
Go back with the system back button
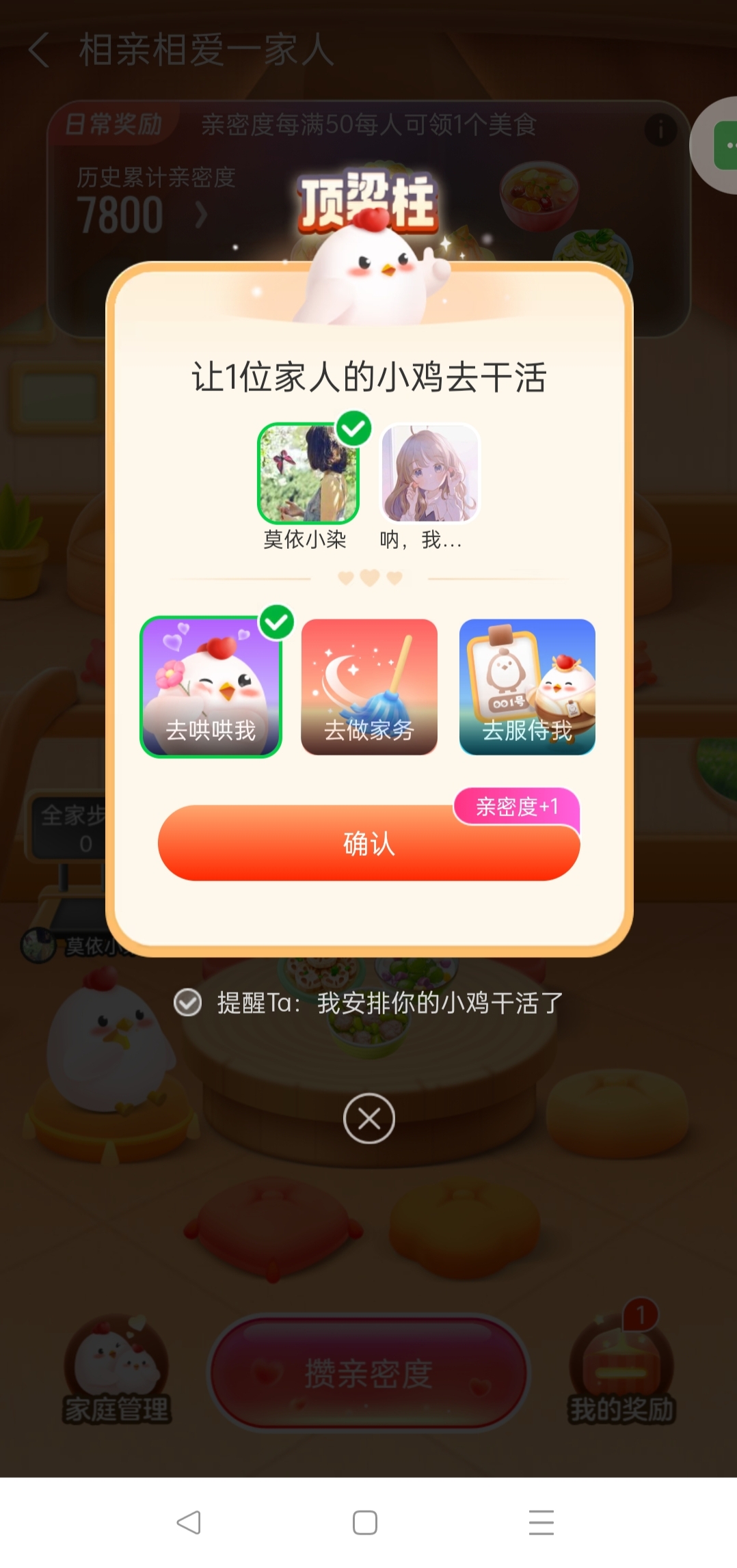click(x=189, y=1522)
